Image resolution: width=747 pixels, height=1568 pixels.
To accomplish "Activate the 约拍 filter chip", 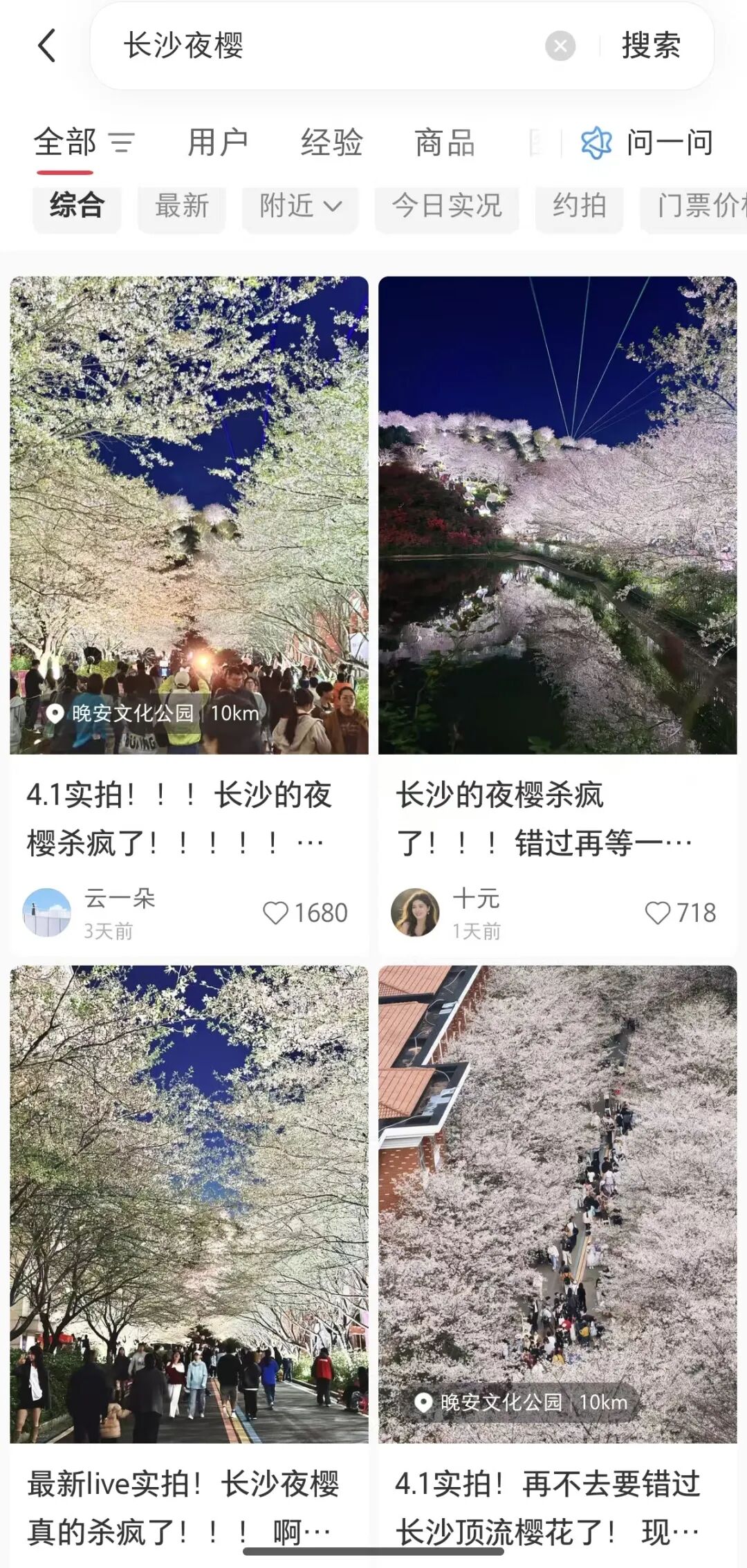I will pyautogui.click(x=580, y=205).
